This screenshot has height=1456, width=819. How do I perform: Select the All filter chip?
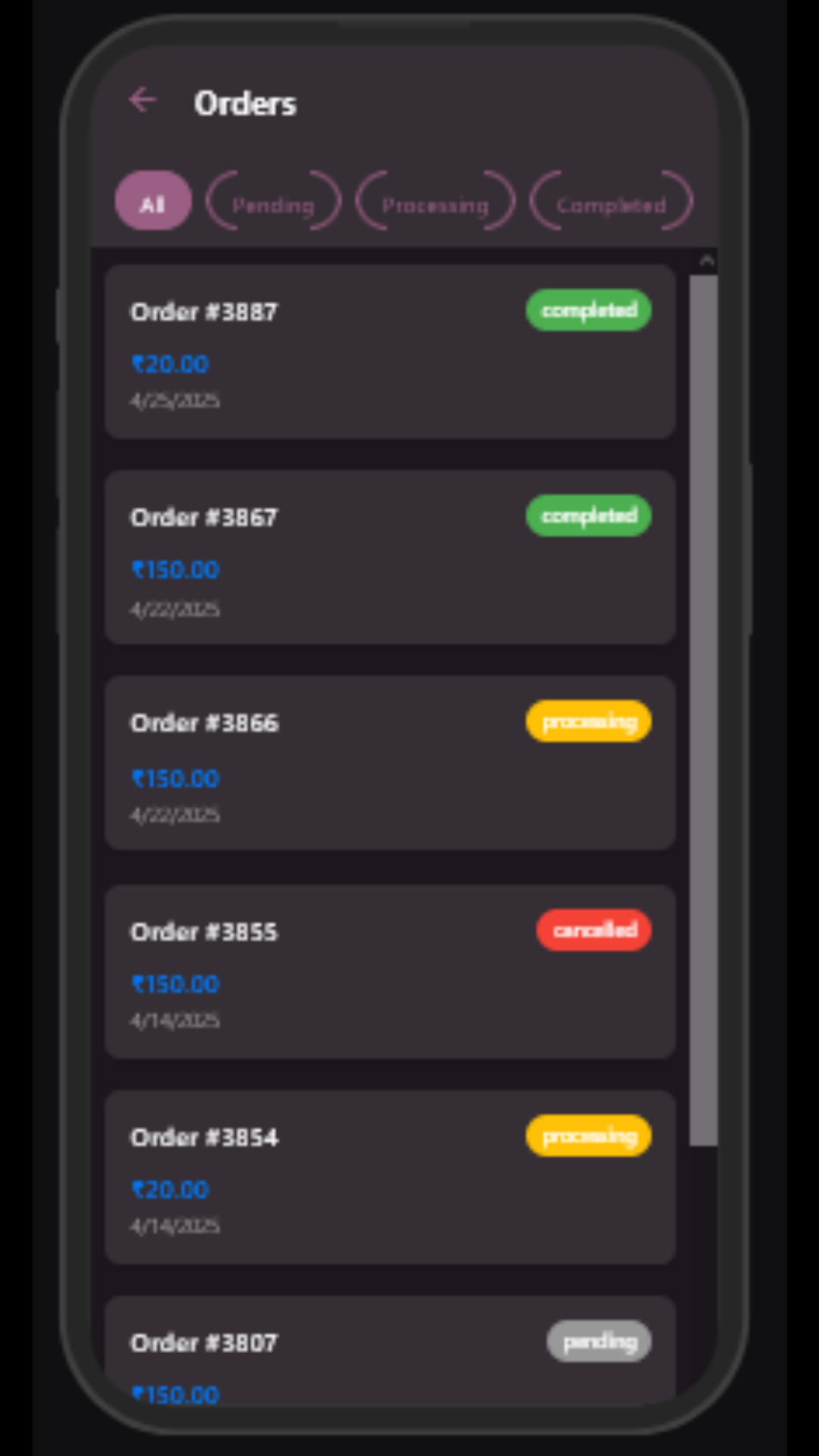point(152,202)
